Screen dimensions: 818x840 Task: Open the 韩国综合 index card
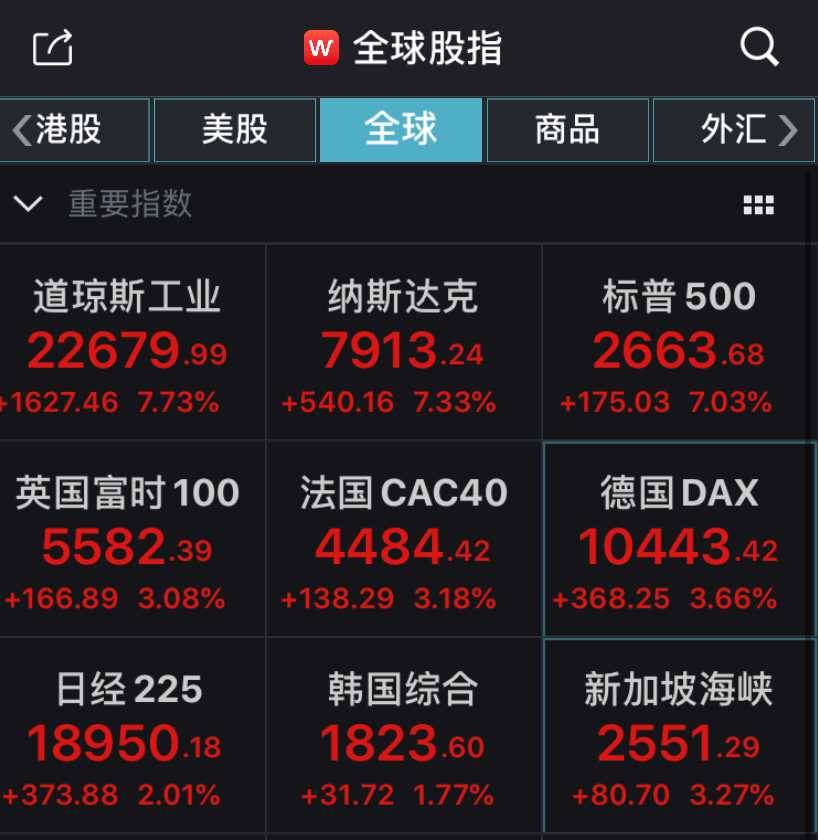403,737
